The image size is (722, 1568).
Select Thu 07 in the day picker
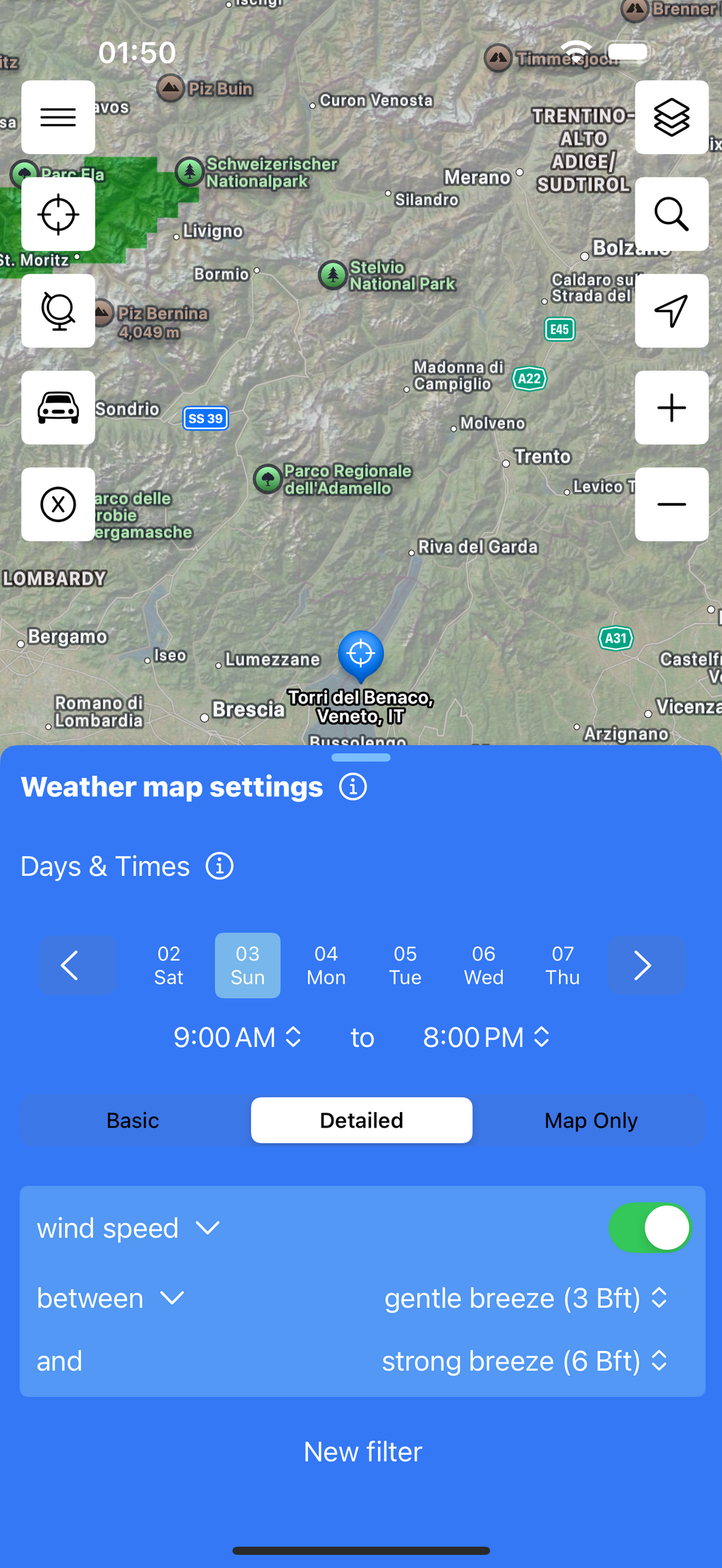point(562,965)
